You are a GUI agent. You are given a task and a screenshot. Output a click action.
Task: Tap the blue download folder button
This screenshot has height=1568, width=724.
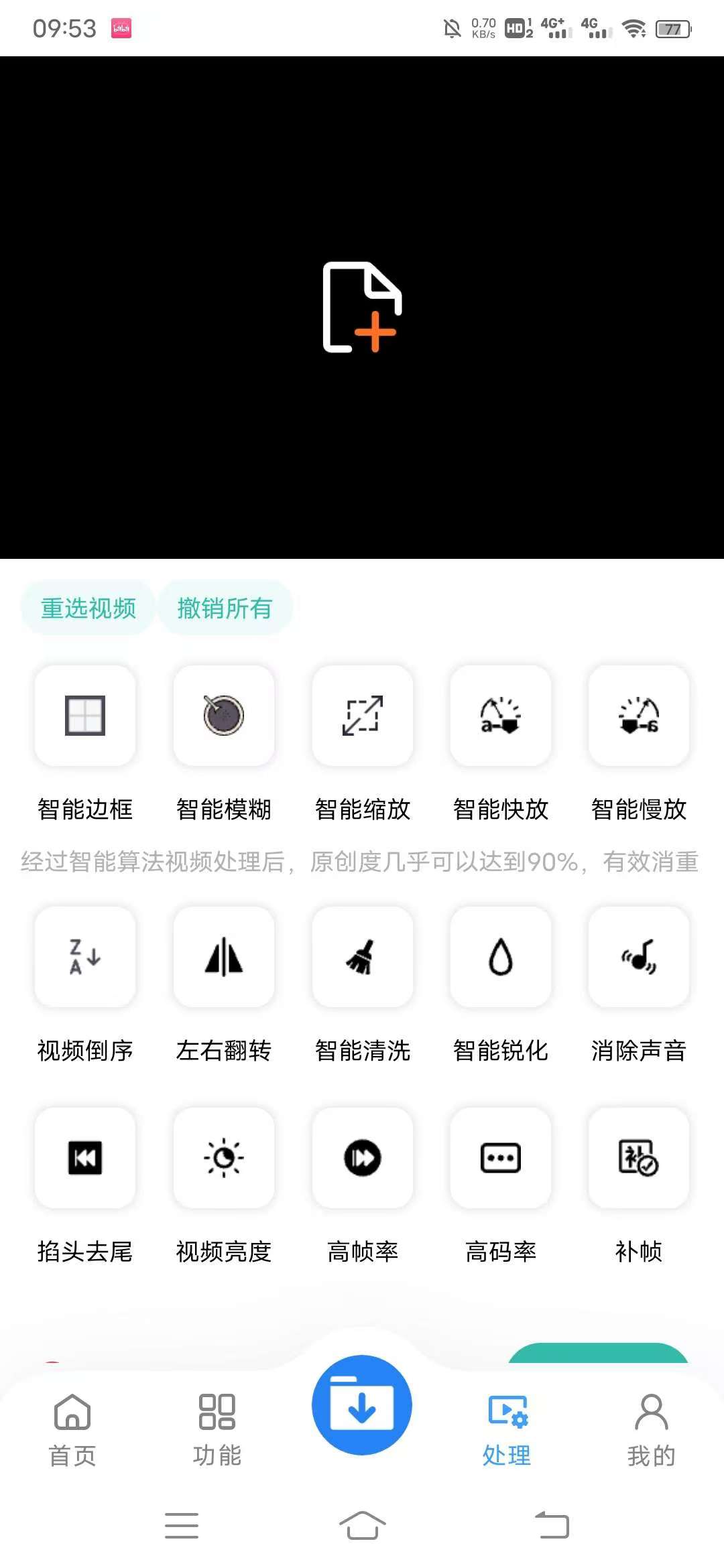point(362,1405)
